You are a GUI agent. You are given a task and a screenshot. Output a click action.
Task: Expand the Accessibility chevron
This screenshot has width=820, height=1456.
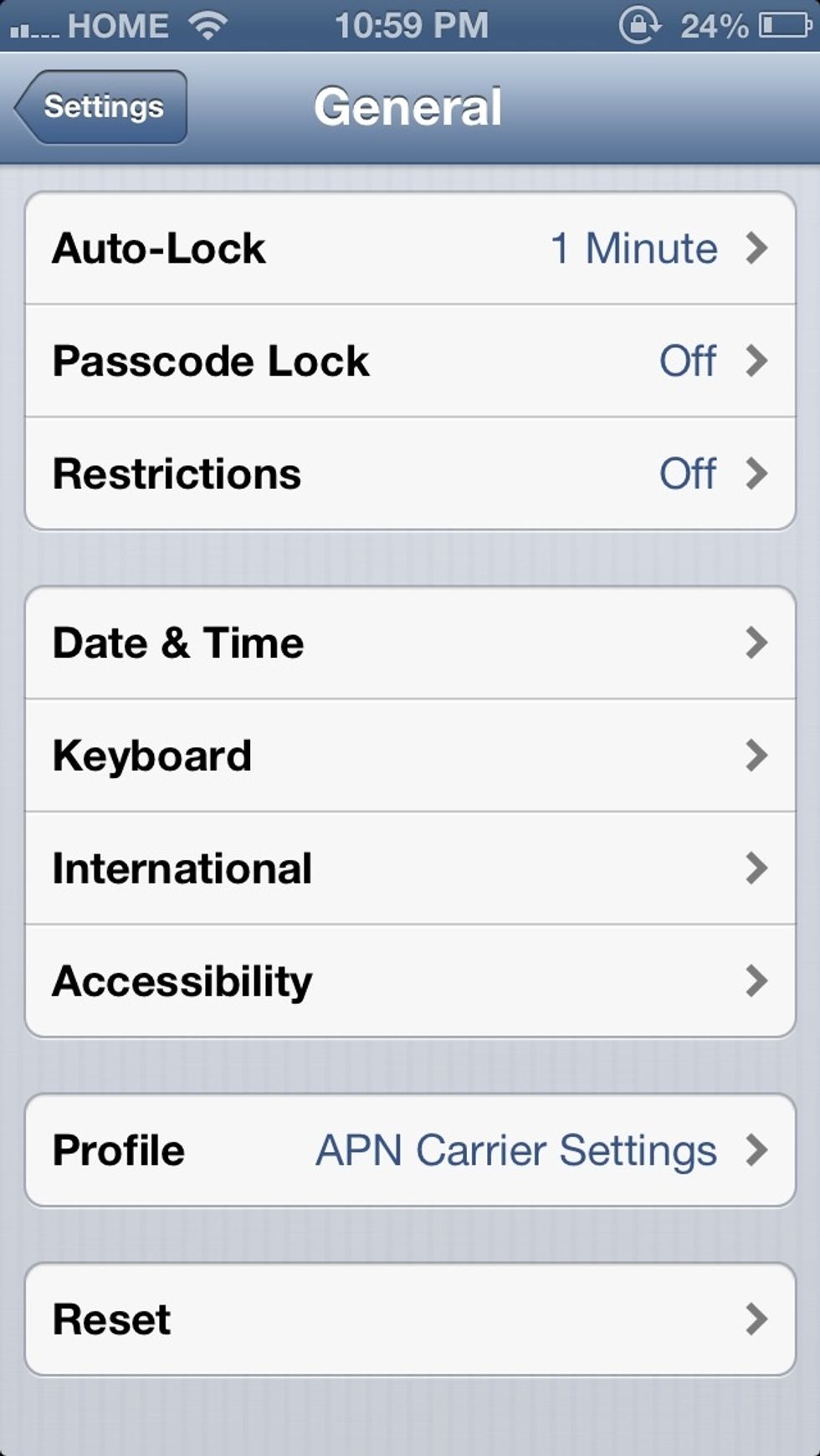pyautogui.click(x=758, y=981)
